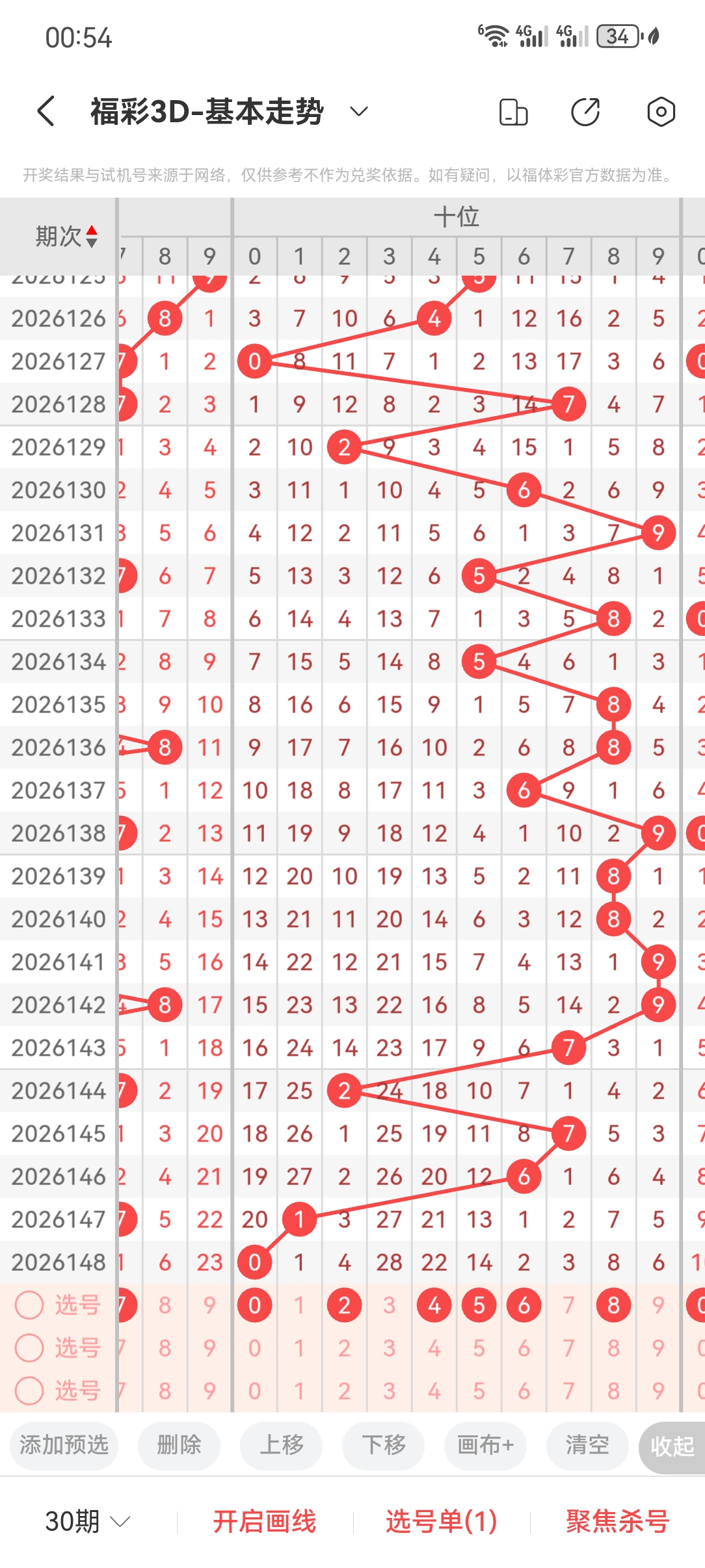Image resolution: width=705 pixels, height=1568 pixels.
Task: Open 选号单(1) list
Action: point(442,1522)
